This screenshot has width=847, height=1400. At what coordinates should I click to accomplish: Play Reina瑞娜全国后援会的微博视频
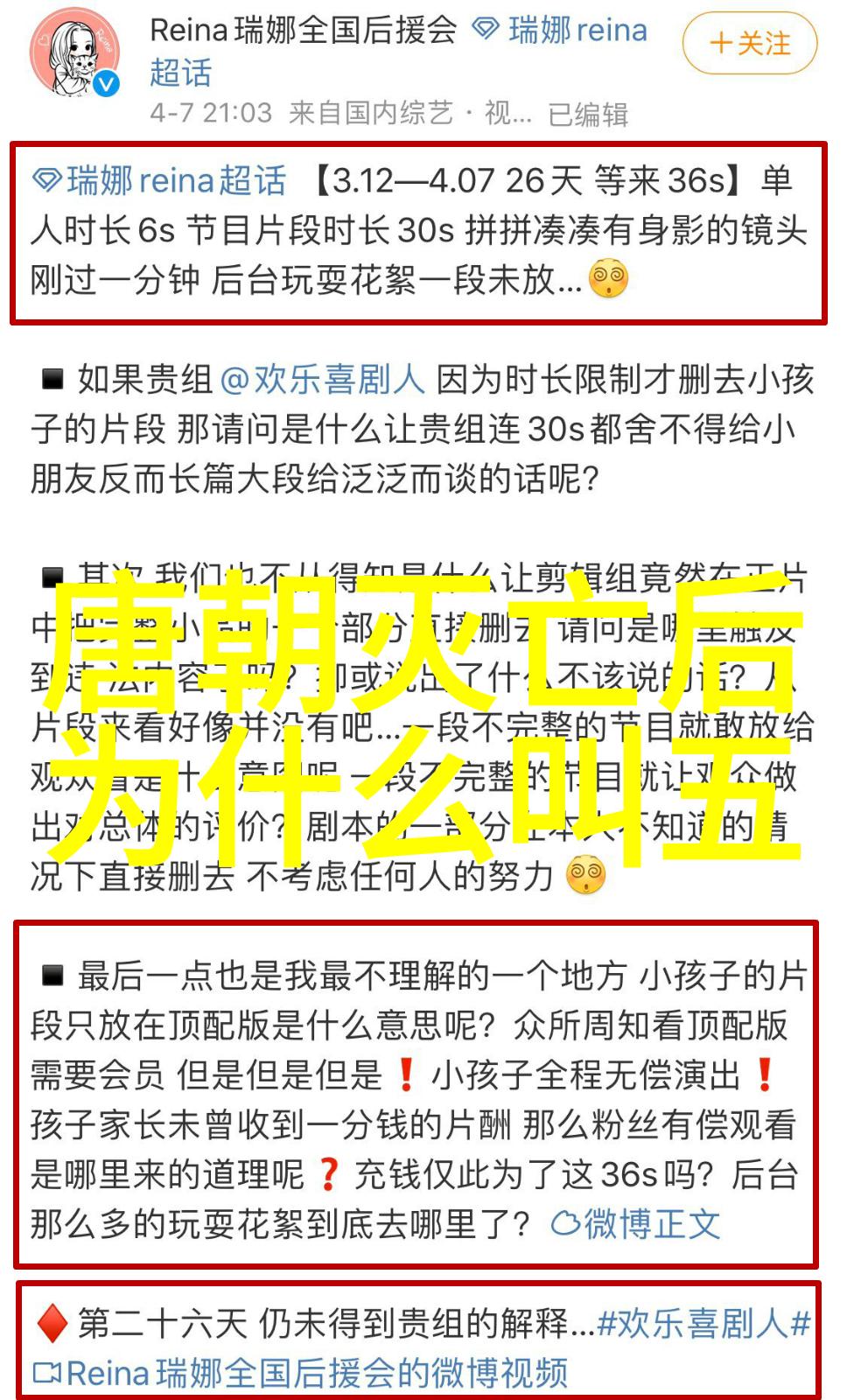[x=302, y=1373]
